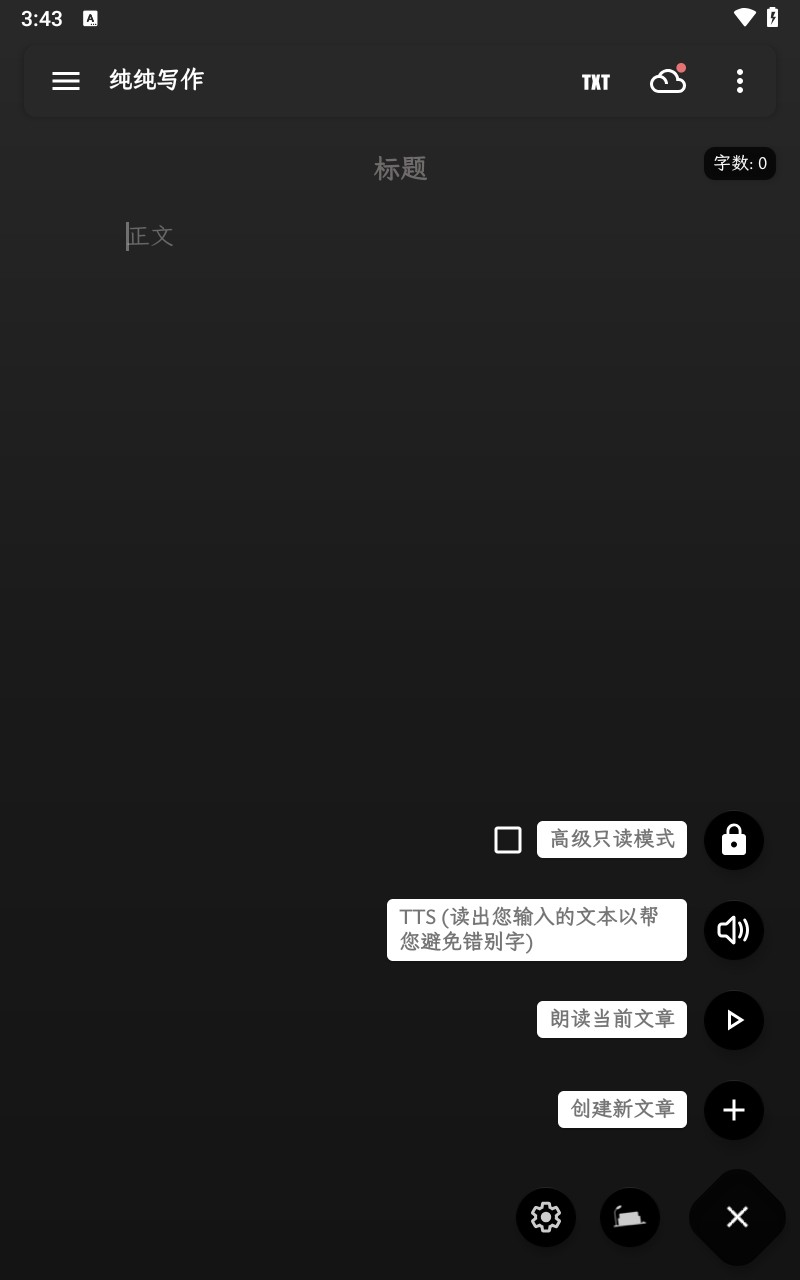
Task: Tap the speaker icon to enable TTS
Action: (x=734, y=930)
